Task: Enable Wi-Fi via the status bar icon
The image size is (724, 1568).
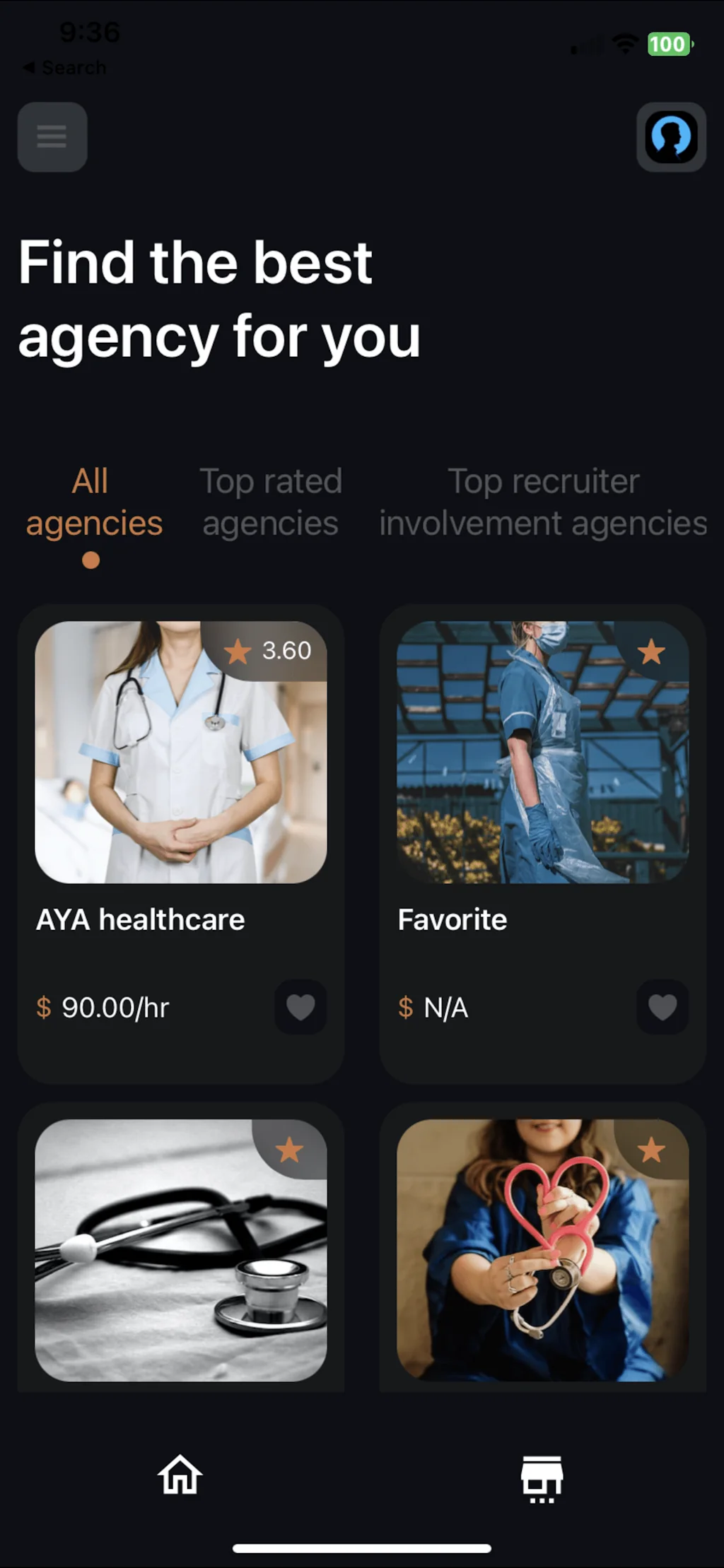Action: 625,44
